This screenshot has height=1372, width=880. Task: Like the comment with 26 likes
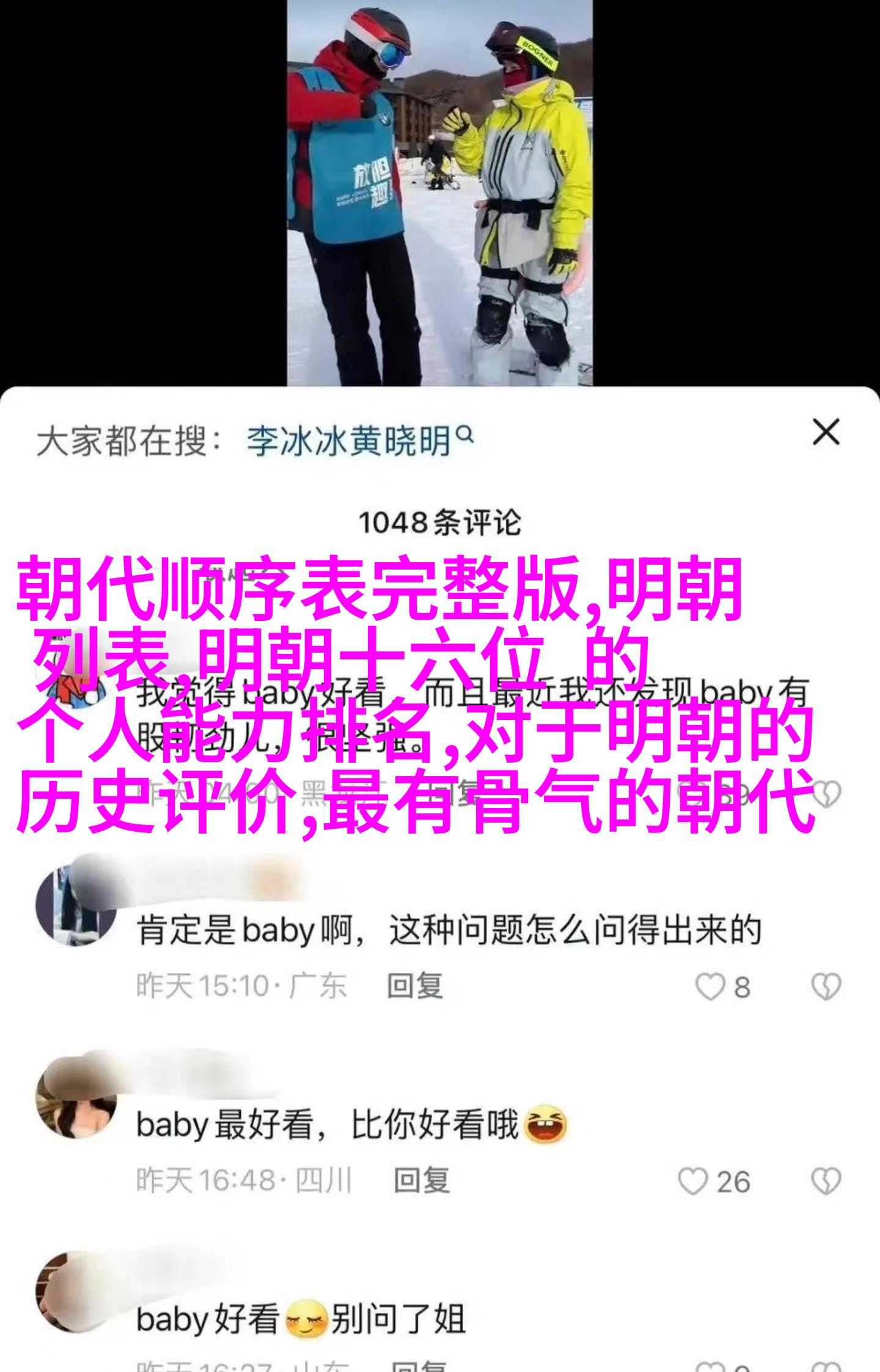pyautogui.click(x=694, y=1181)
